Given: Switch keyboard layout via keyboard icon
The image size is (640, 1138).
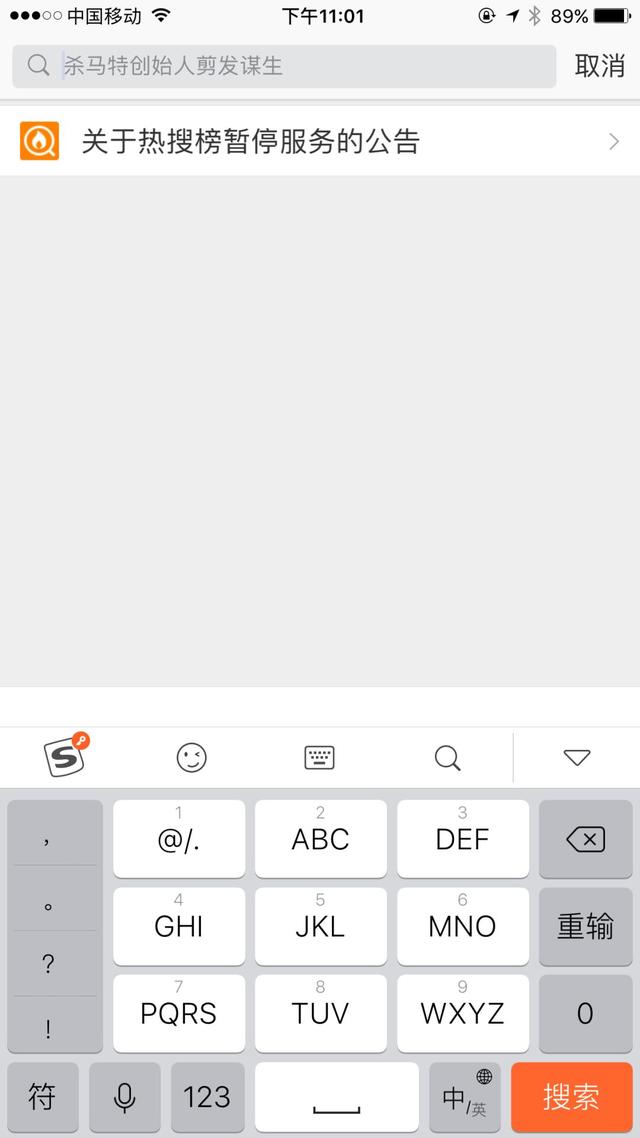Looking at the screenshot, I should click(x=319, y=758).
